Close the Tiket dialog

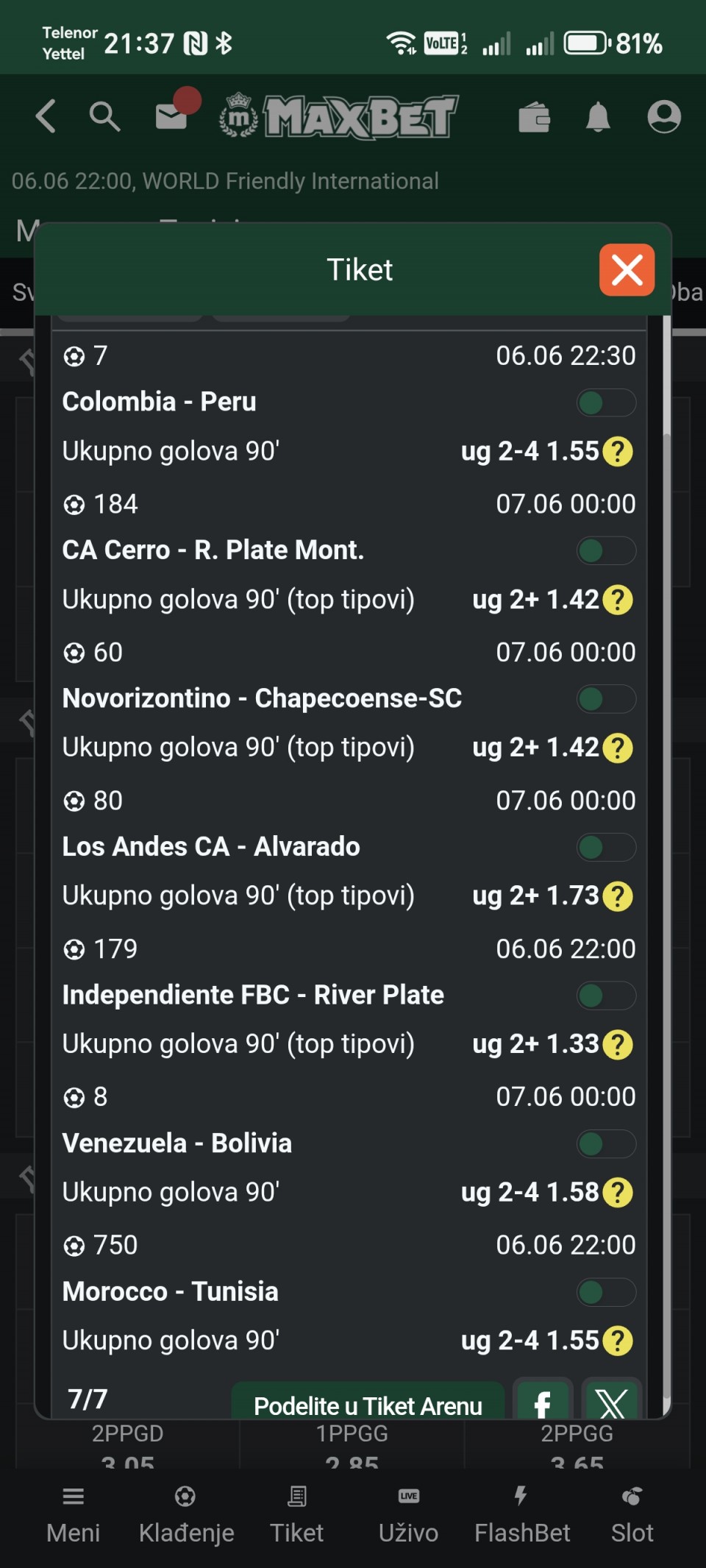click(x=627, y=270)
